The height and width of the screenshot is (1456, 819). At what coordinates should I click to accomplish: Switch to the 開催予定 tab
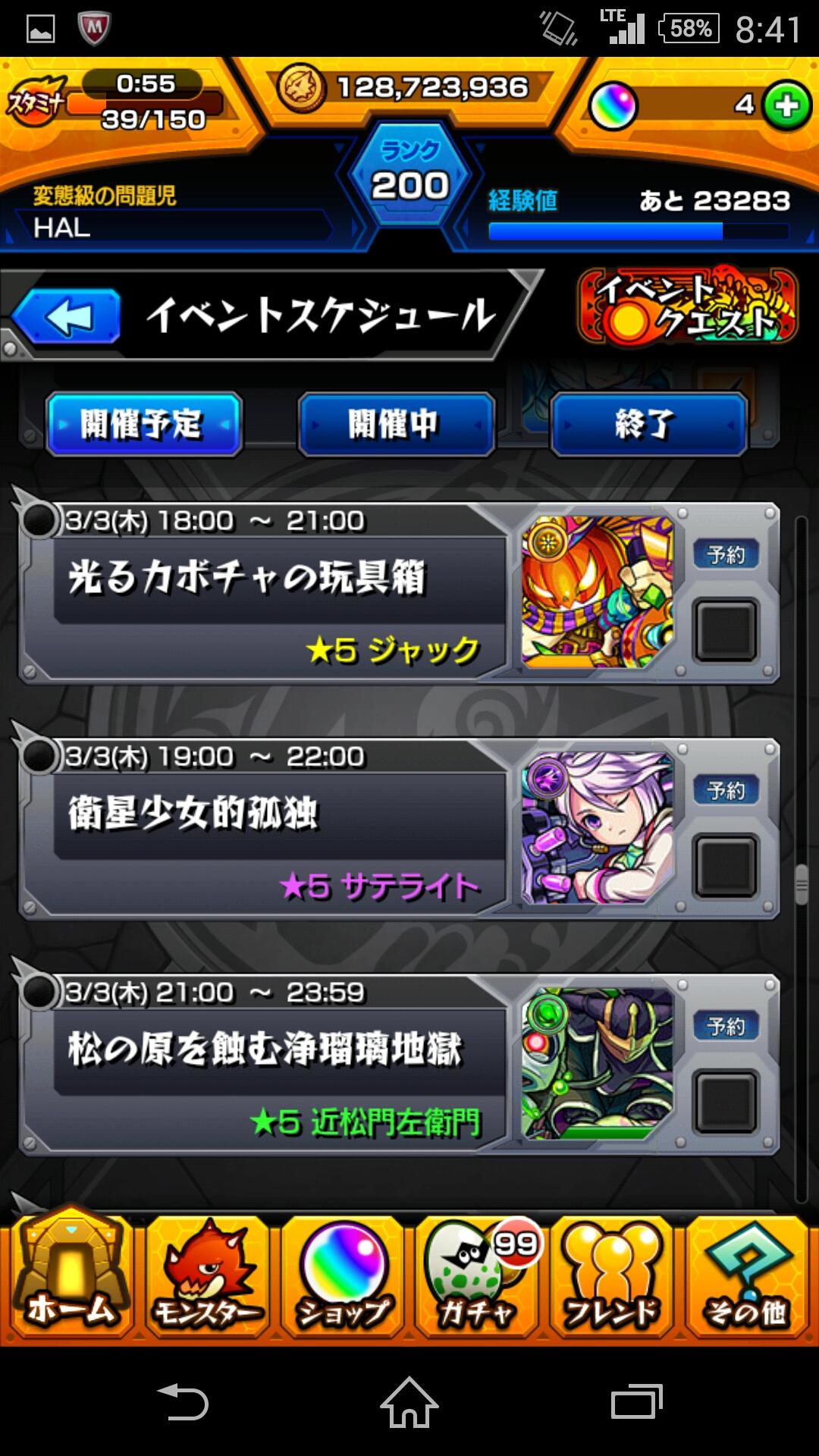tap(143, 424)
